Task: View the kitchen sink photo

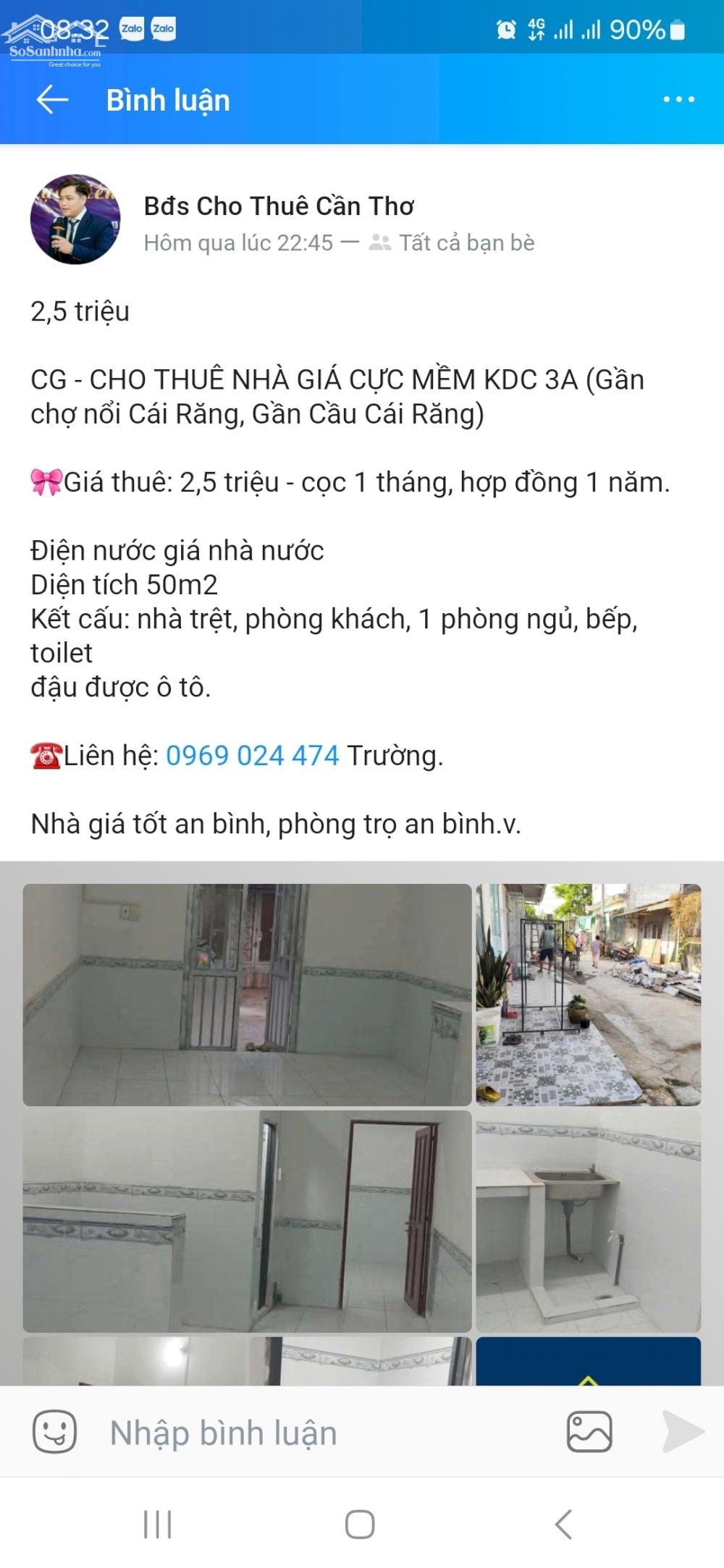Action: click(x=588, y=1221)
